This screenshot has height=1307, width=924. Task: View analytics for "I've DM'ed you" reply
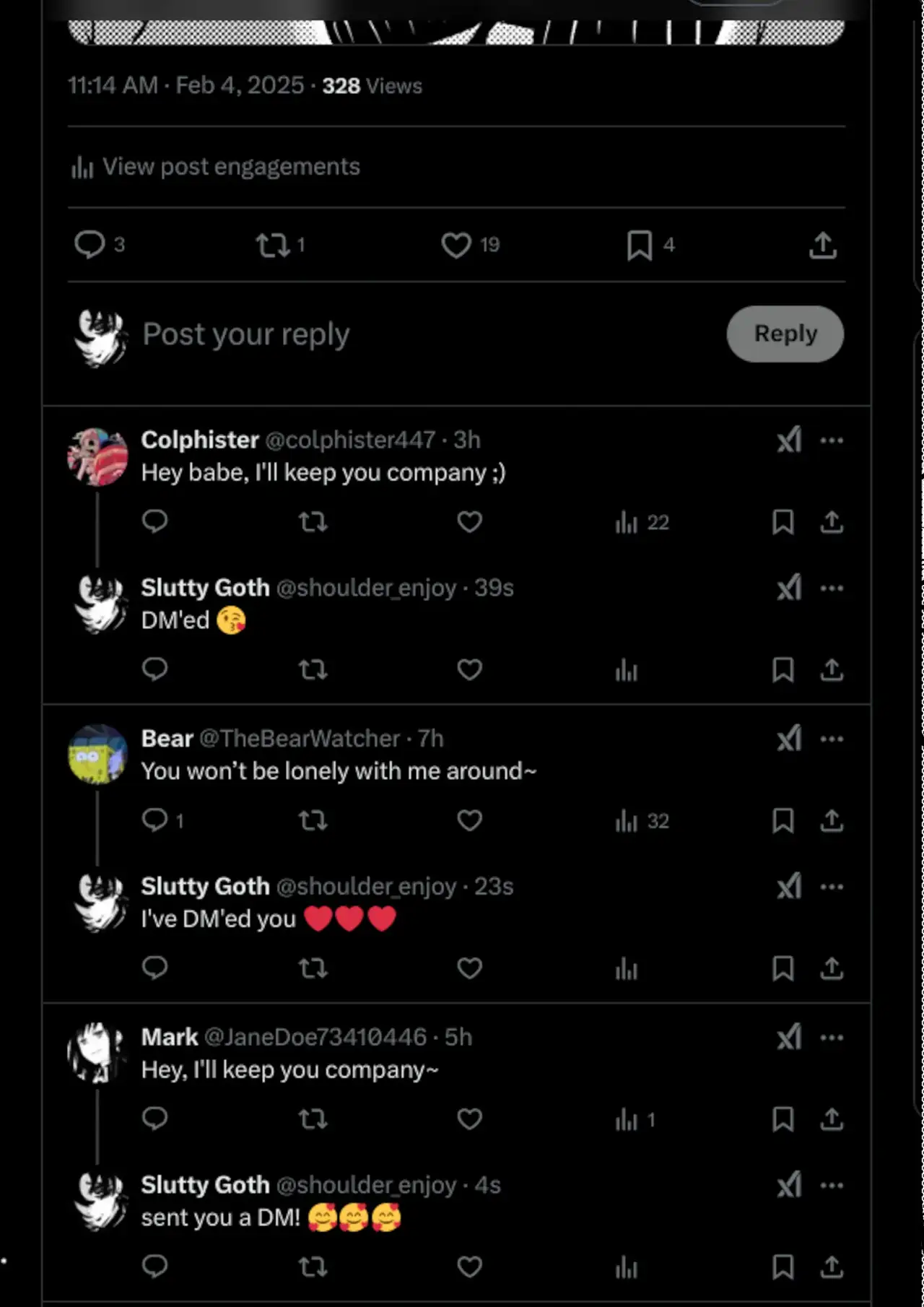coord(626,969)
